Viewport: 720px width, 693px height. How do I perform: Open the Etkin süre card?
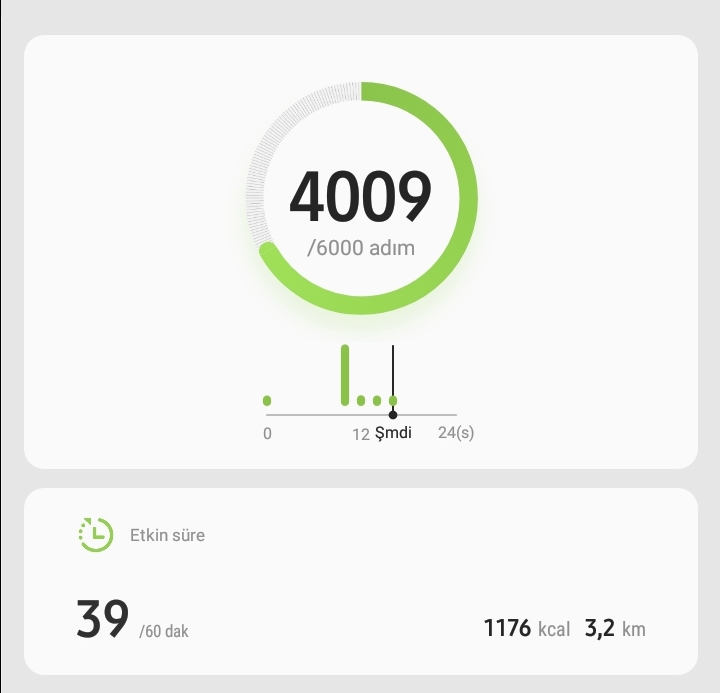[x=360, y=580]
